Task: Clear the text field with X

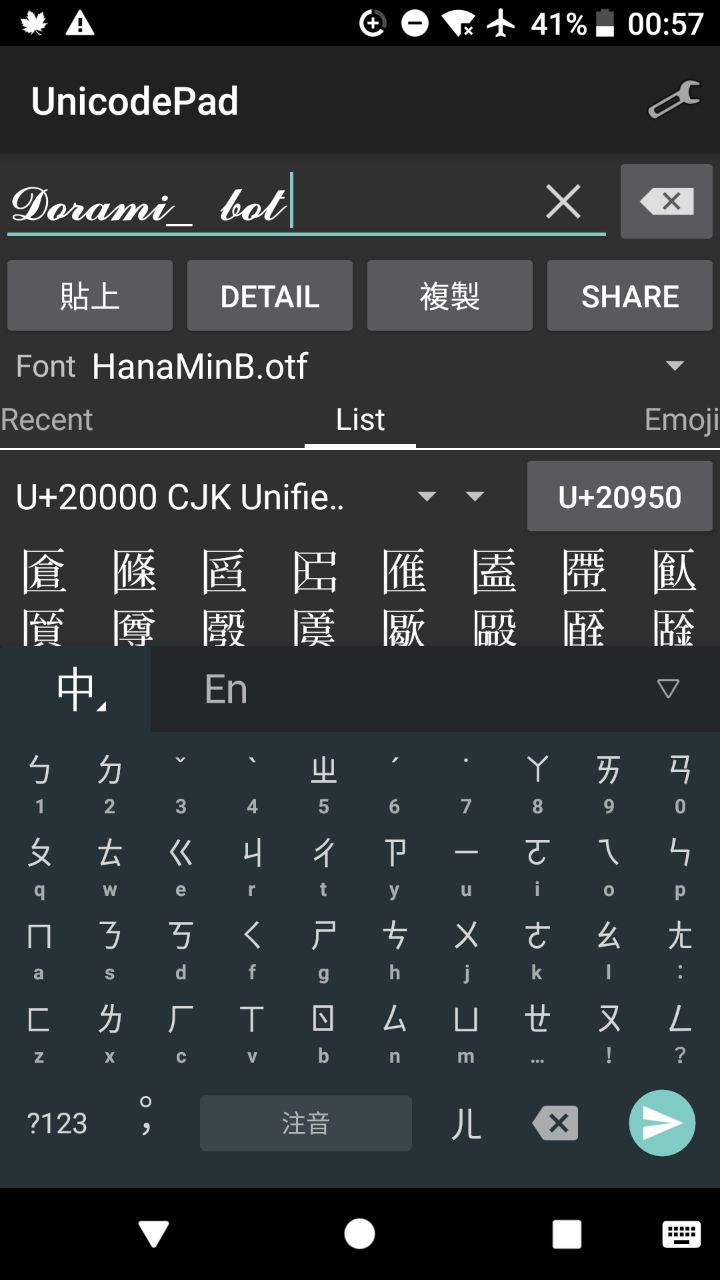Action: tap(563, 203)
